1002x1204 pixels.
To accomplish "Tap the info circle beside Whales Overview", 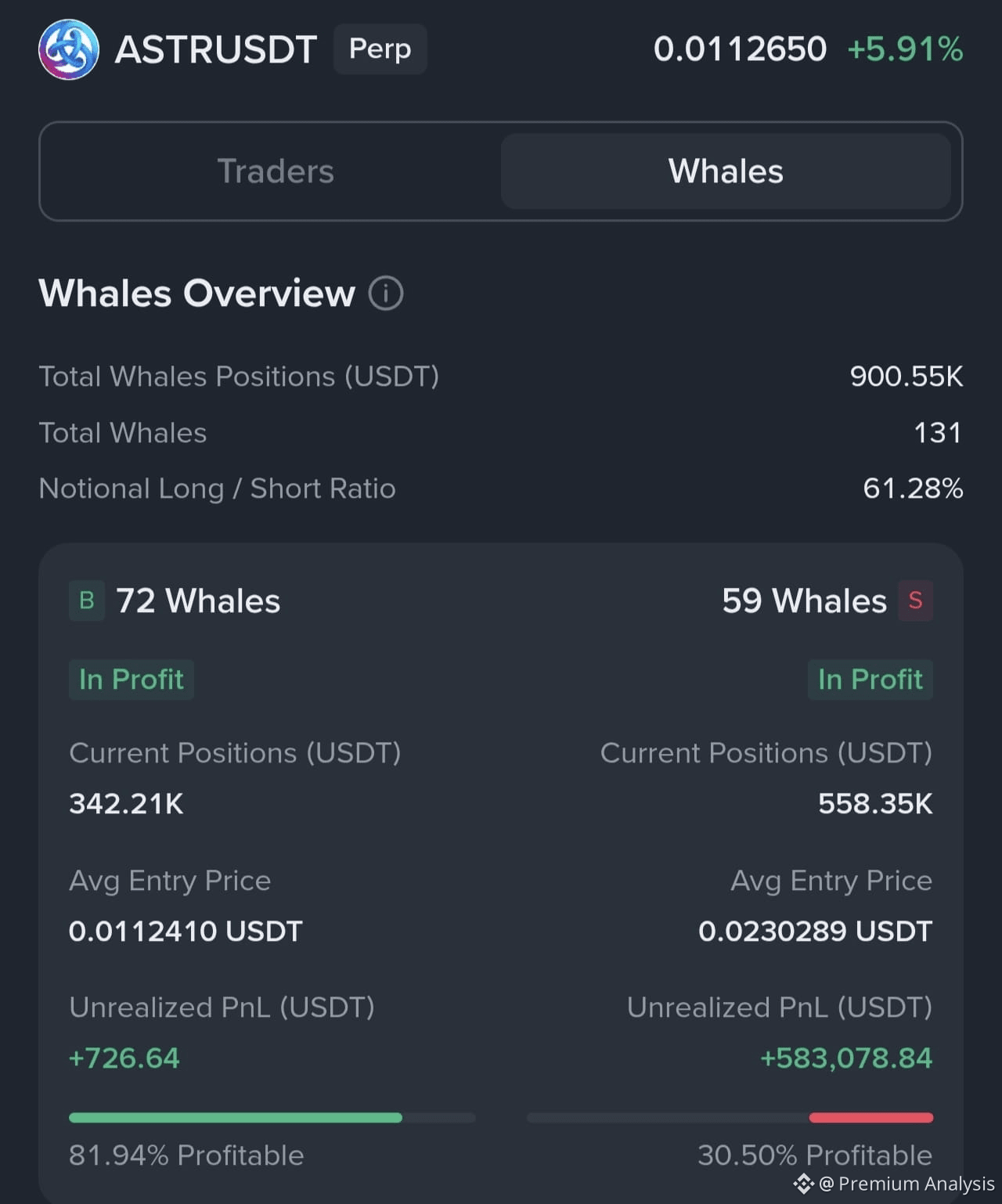I will 387,294.
